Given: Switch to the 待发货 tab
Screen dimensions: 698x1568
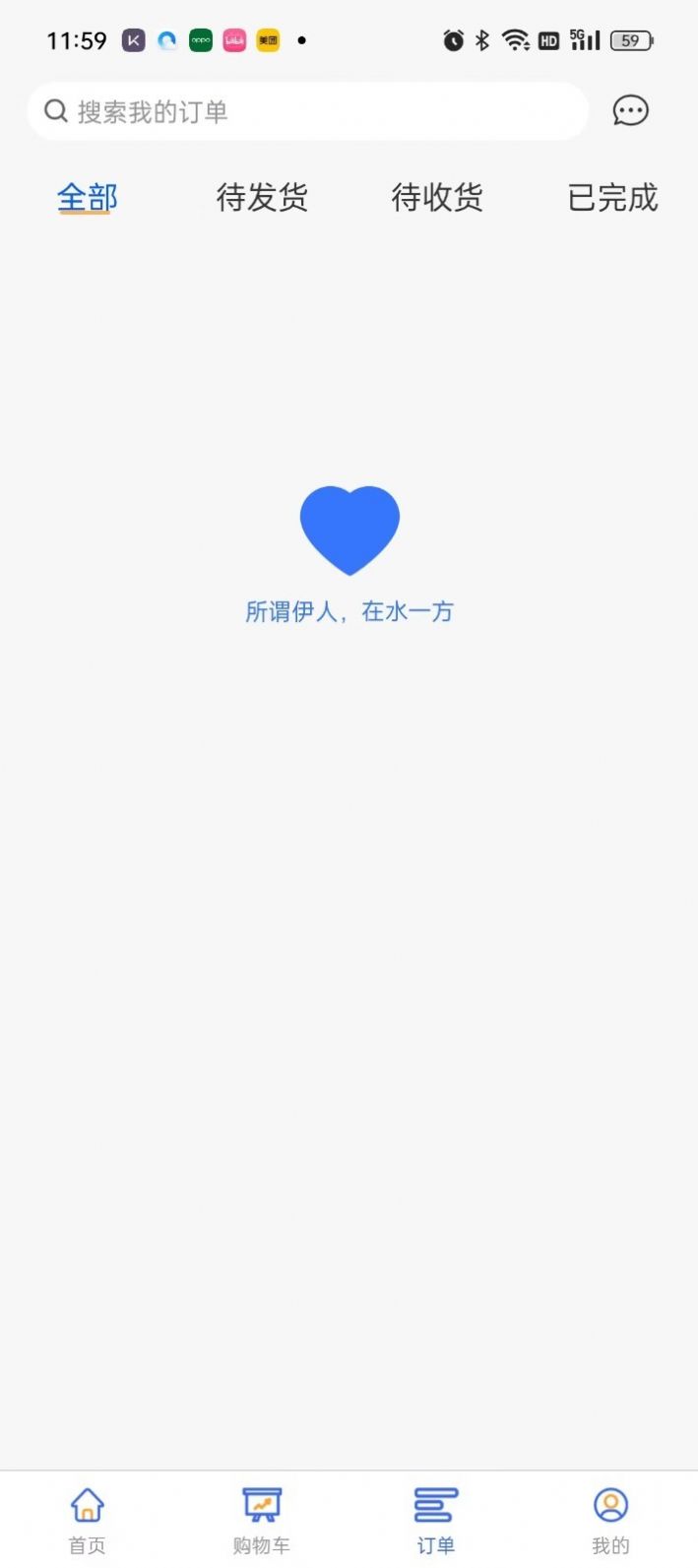Looking at the screenshot, I should pyautogui.click(x=262, y=198).
